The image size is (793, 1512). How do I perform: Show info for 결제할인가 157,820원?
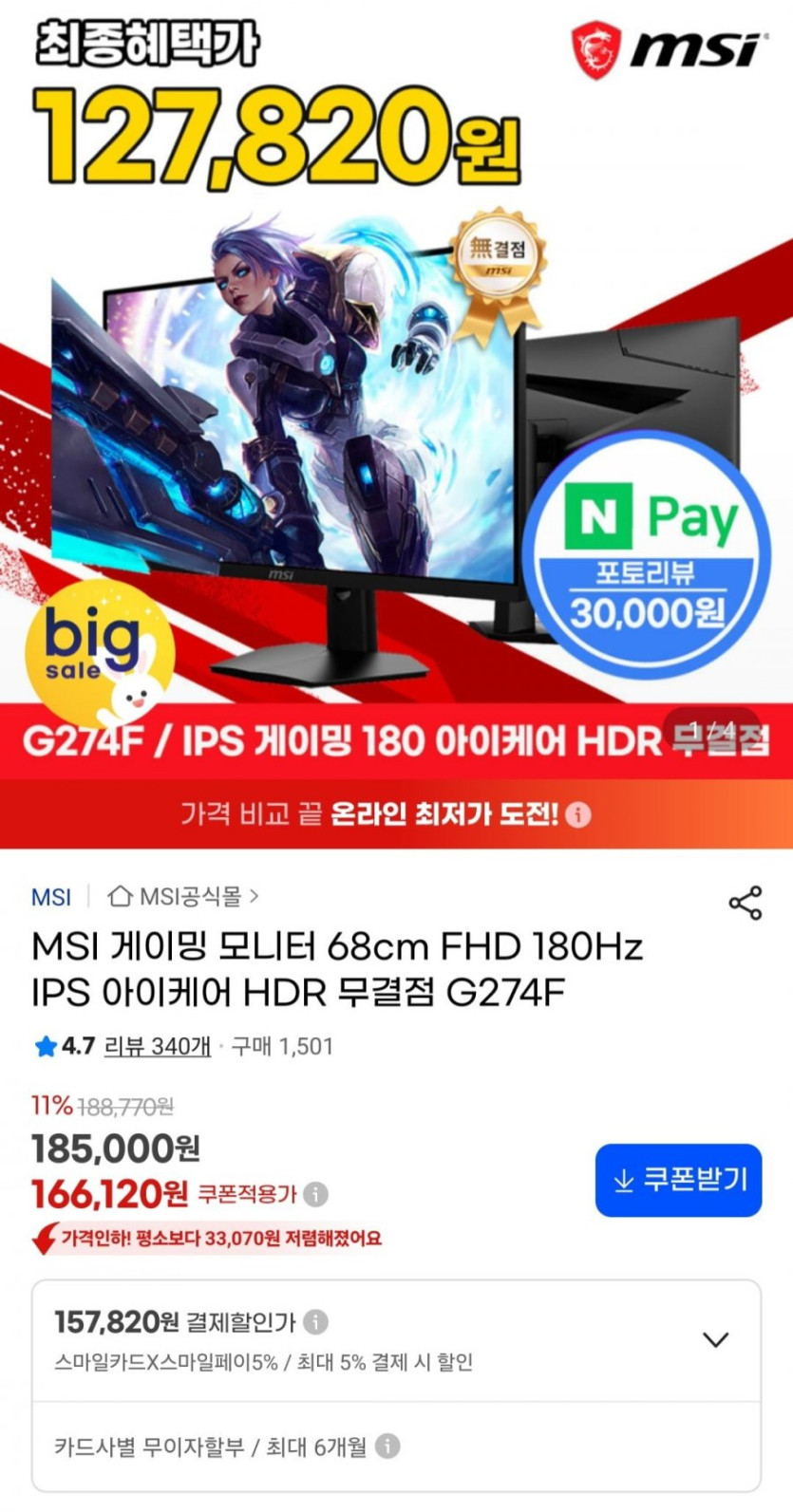[316, 1321]
